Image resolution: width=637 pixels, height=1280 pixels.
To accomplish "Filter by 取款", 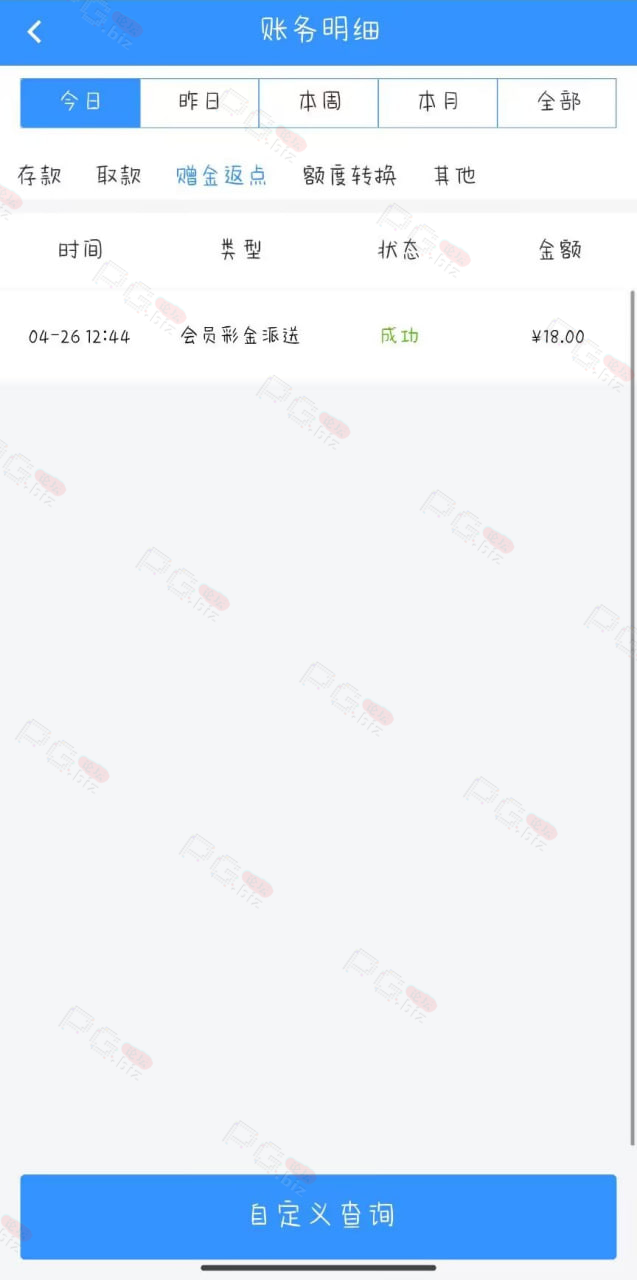I will [119, 176].
